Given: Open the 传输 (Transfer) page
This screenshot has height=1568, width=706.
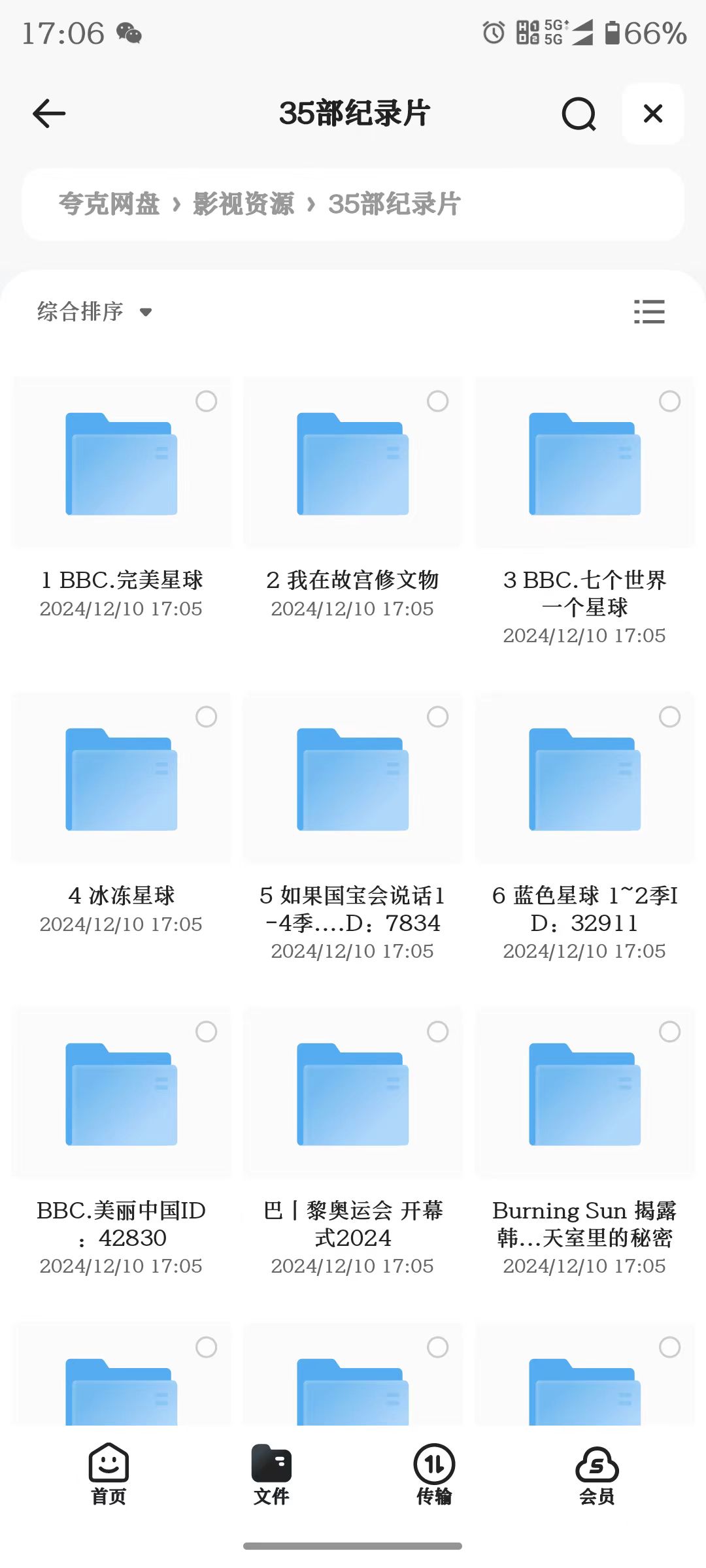Looking at the screenshot, I should [434, 1465].
